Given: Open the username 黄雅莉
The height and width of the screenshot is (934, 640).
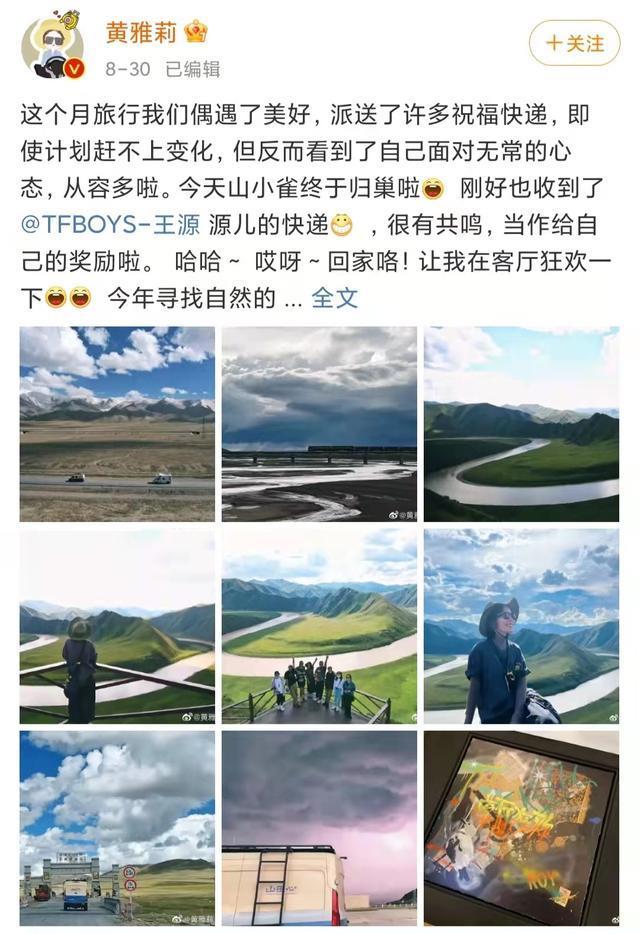Looking at the screenshot, I should tap(141, 32).
